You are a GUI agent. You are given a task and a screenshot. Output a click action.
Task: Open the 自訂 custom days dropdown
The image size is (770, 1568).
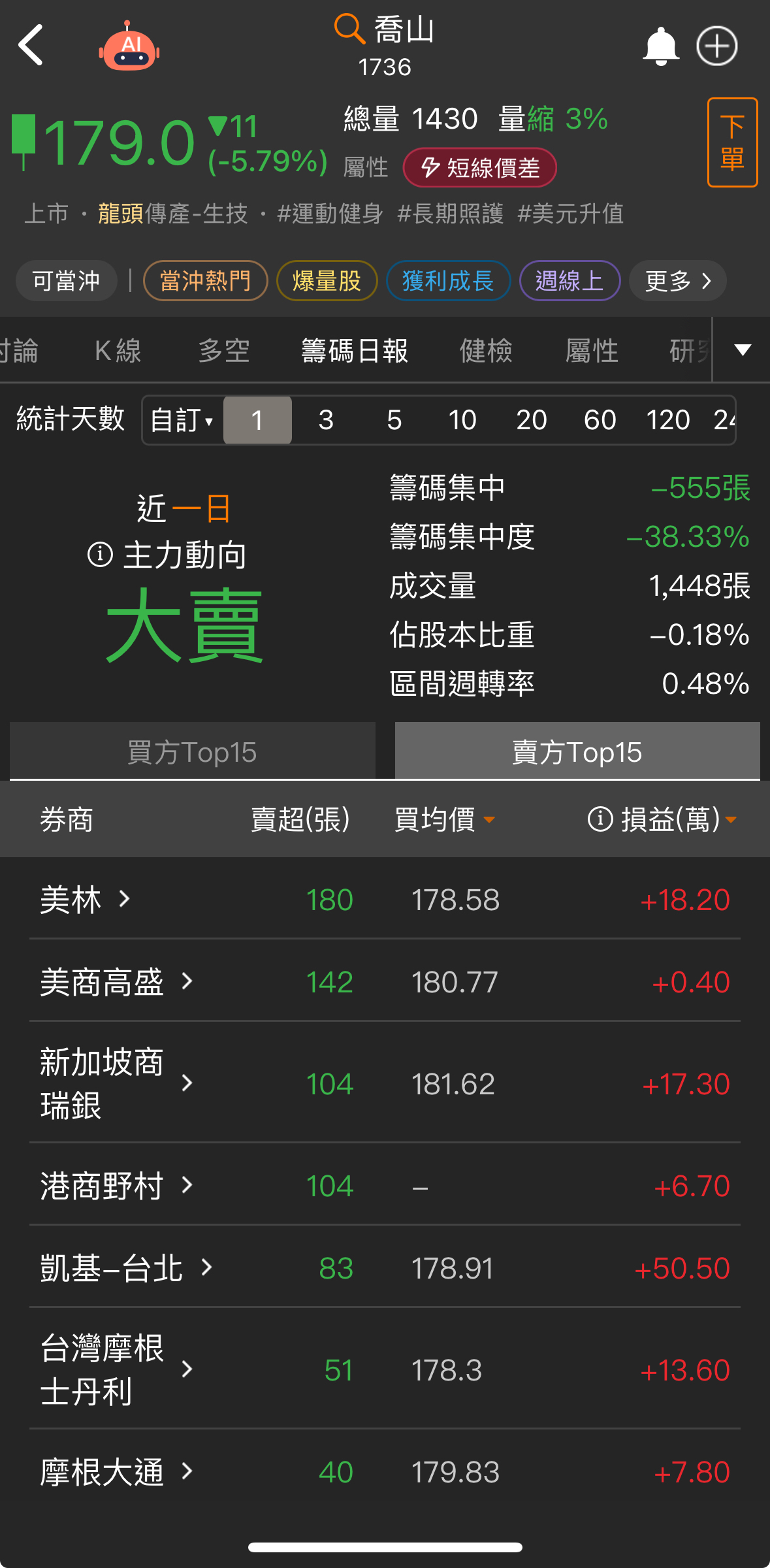(182, 420)
